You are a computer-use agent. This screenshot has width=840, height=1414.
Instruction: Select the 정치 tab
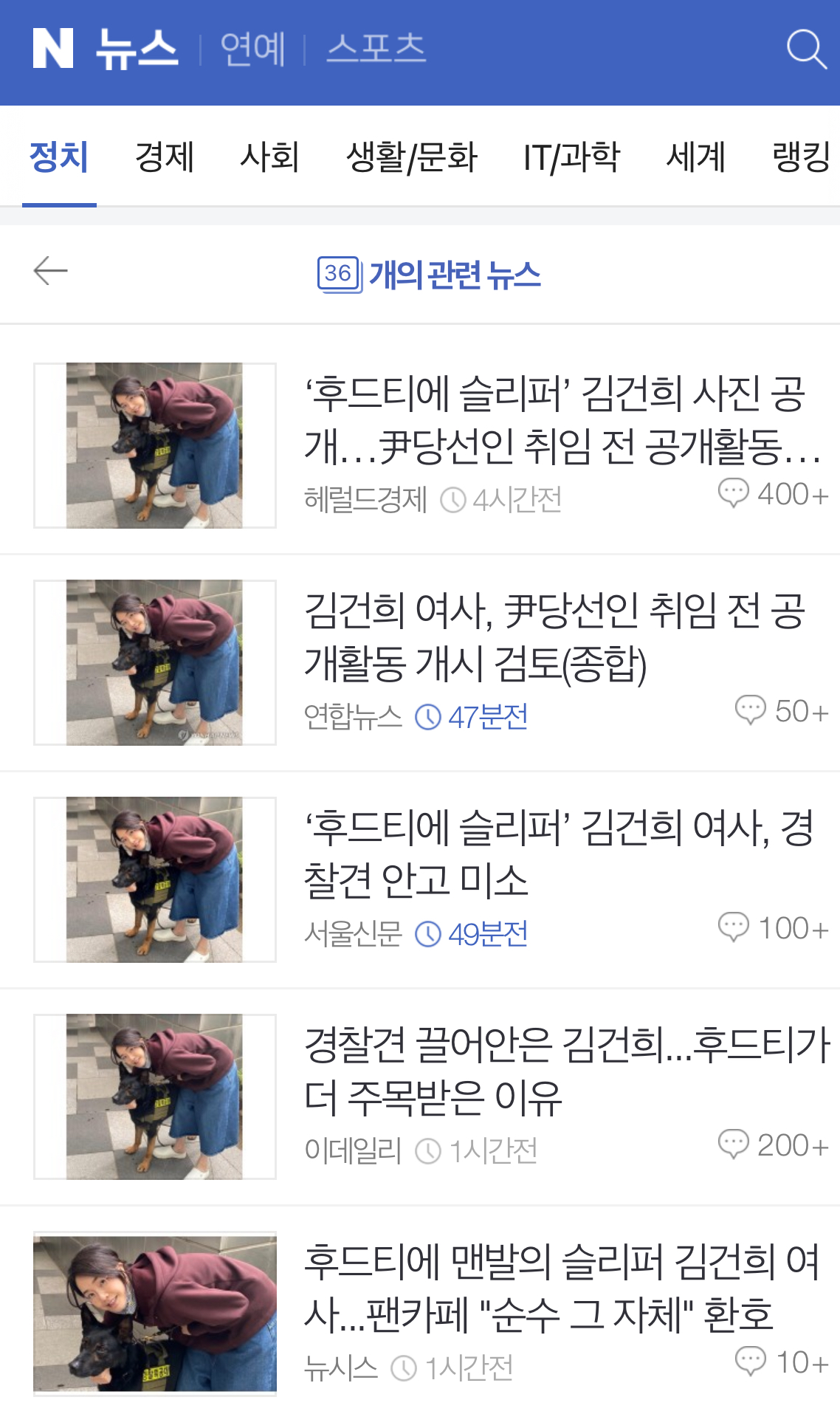(x=59, y=157)
